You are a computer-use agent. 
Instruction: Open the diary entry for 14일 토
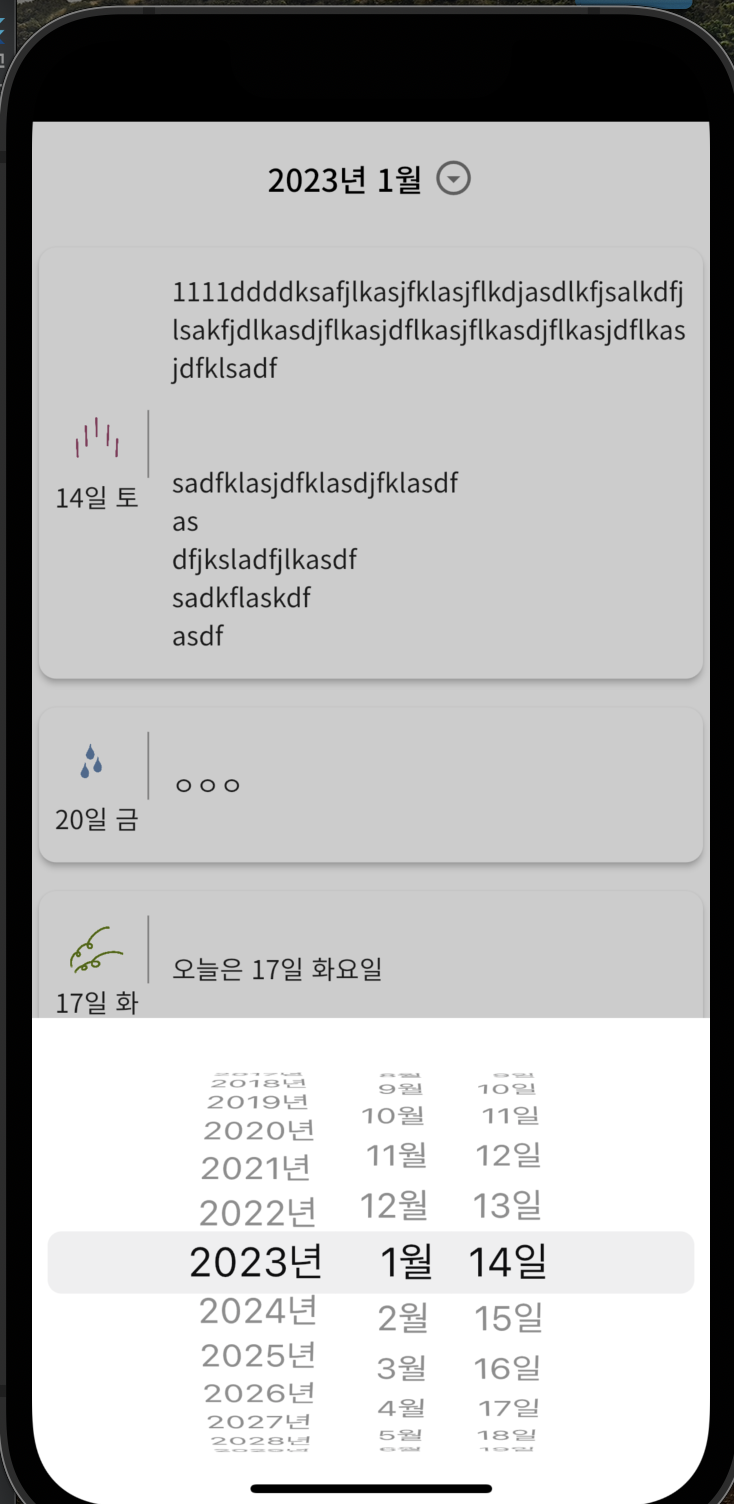(x=370, y=463)
